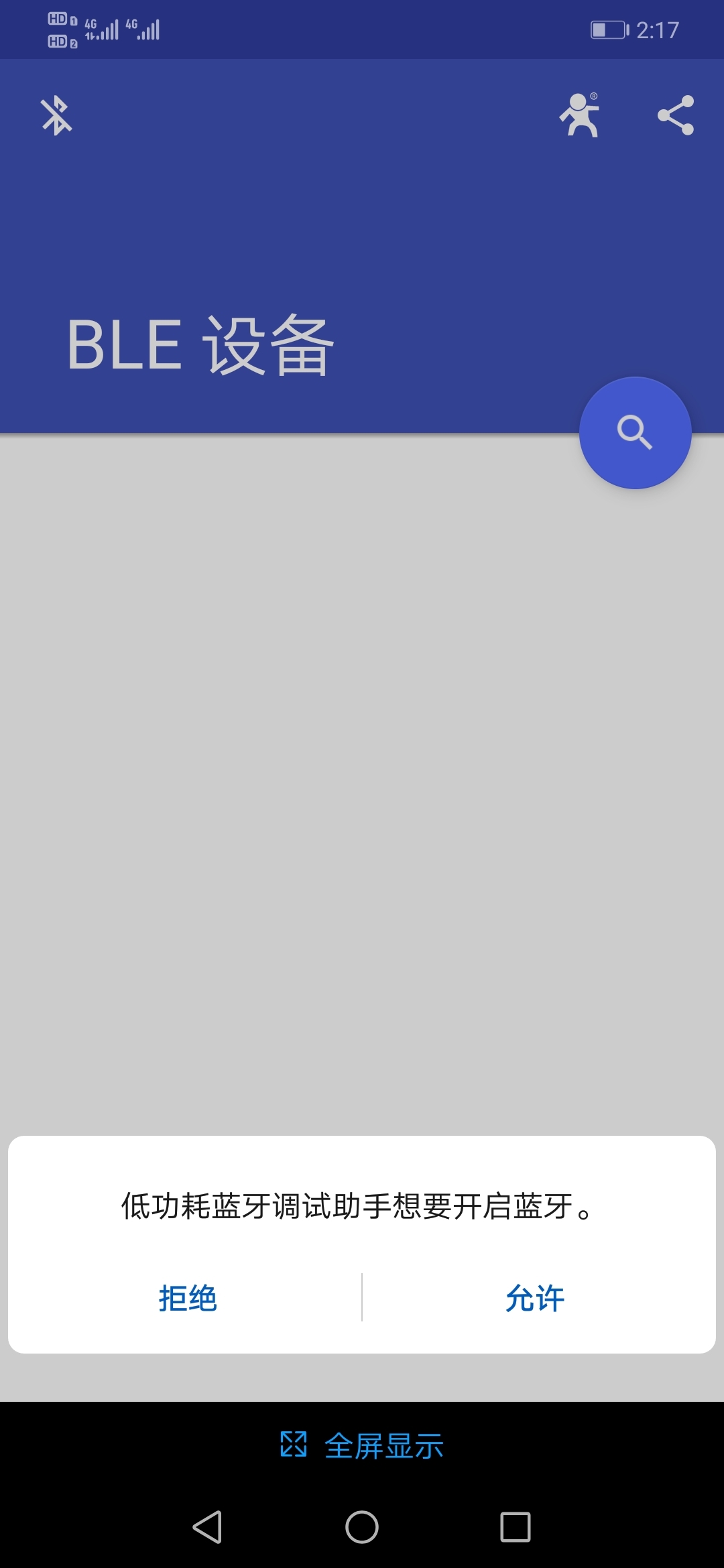This screenshot has width=724, height=1568.
Task: Tap 全屏显示 to switch to full screen
Action: (362, 1445)
